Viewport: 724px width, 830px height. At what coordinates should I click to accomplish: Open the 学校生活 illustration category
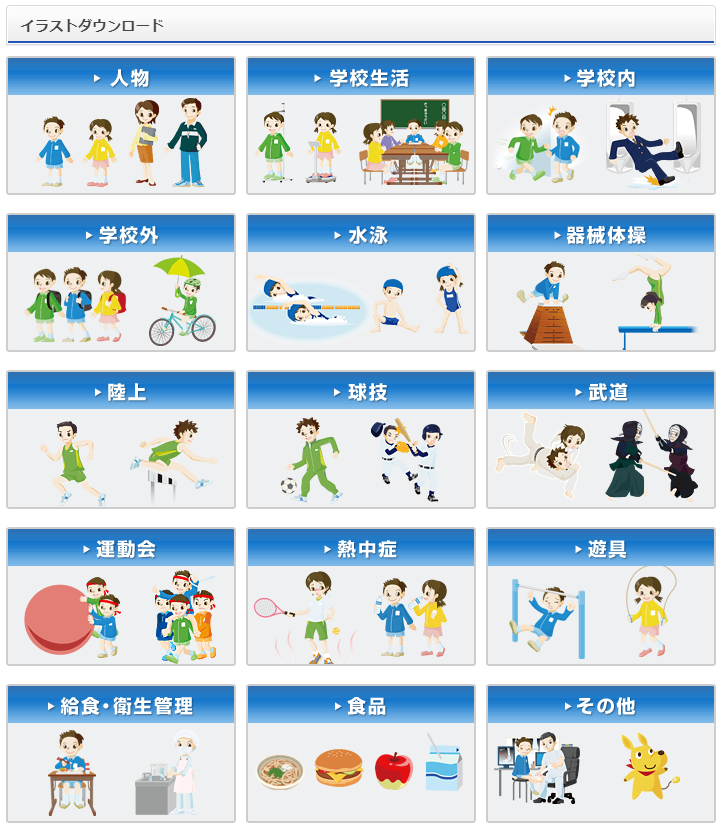point(361,78)
